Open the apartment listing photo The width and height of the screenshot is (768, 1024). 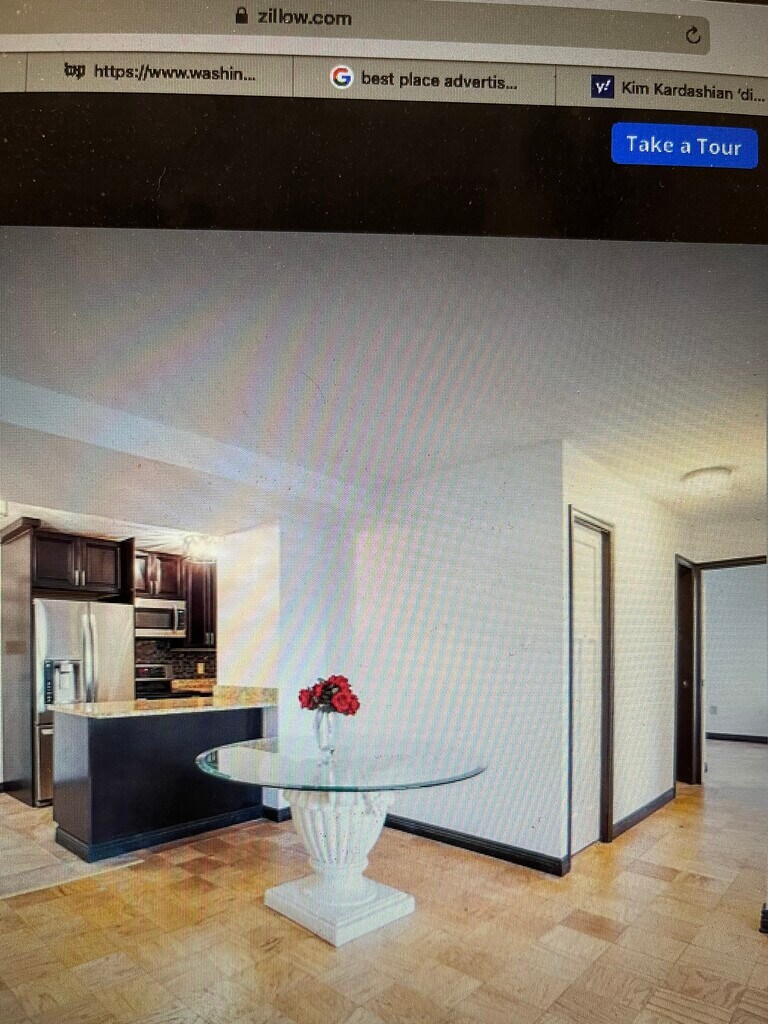click(x=384, y=620)
